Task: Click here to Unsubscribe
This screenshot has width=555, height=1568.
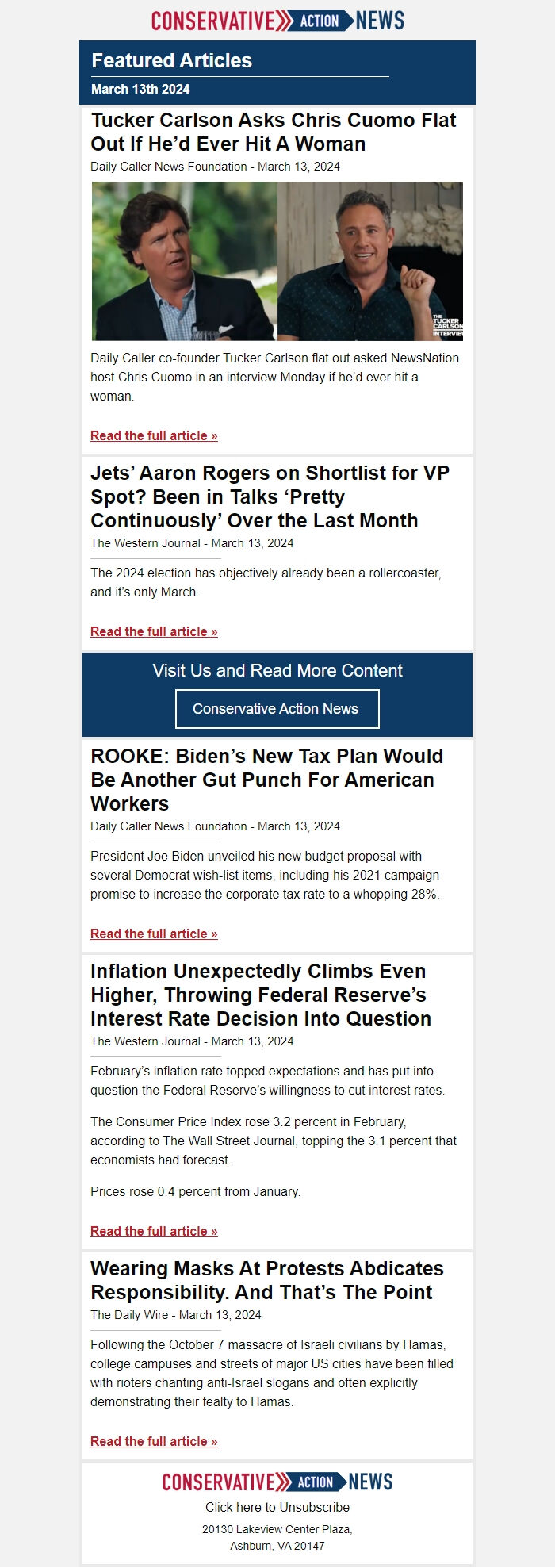Action: (277, 1507)
